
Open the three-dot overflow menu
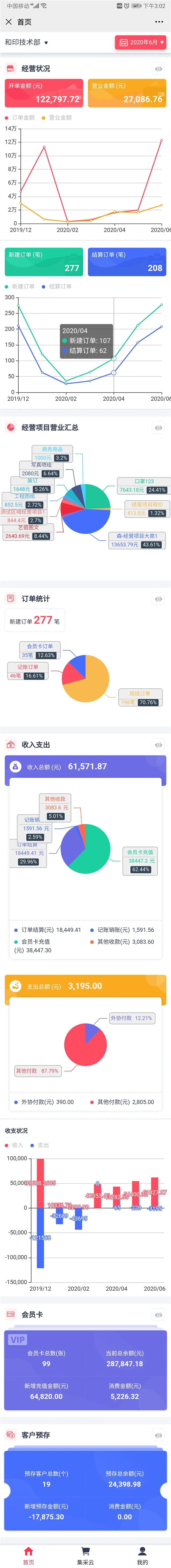pos(160,22)
